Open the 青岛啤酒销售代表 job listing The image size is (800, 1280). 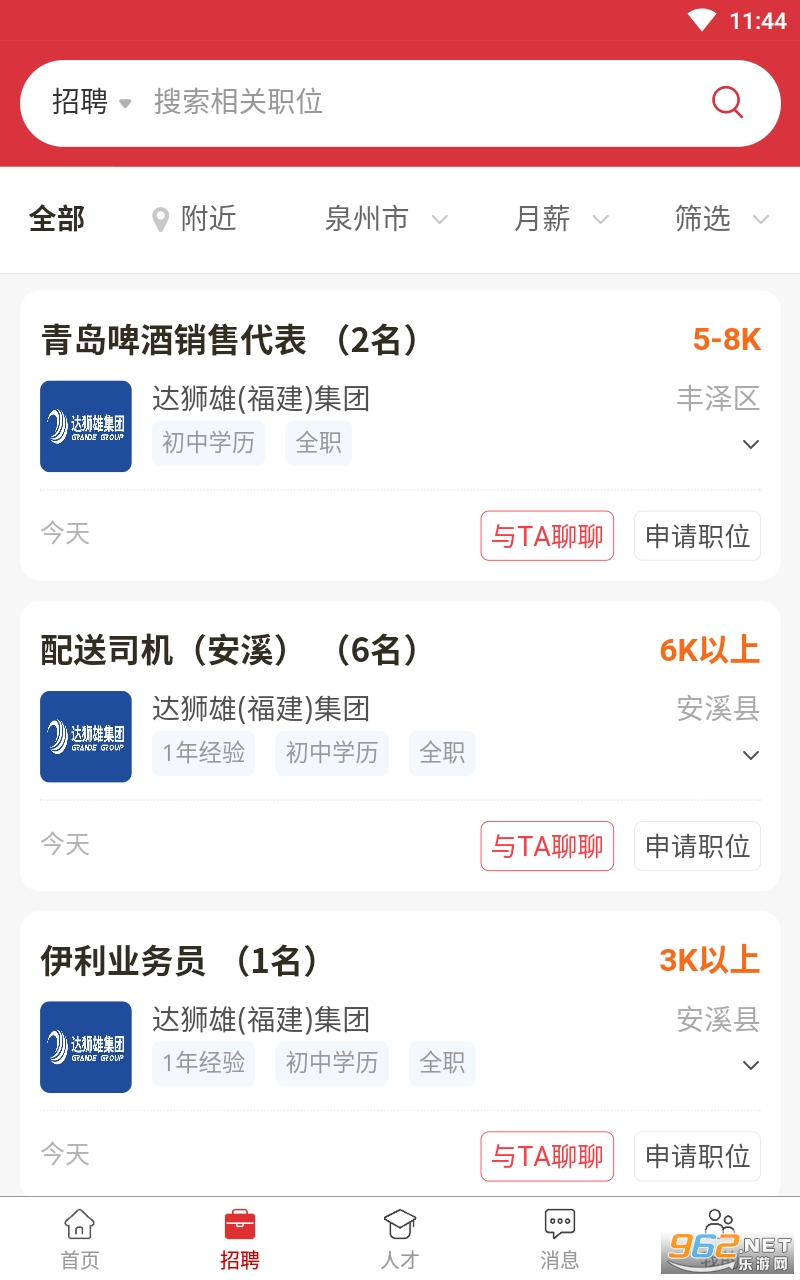coord(230,341)
